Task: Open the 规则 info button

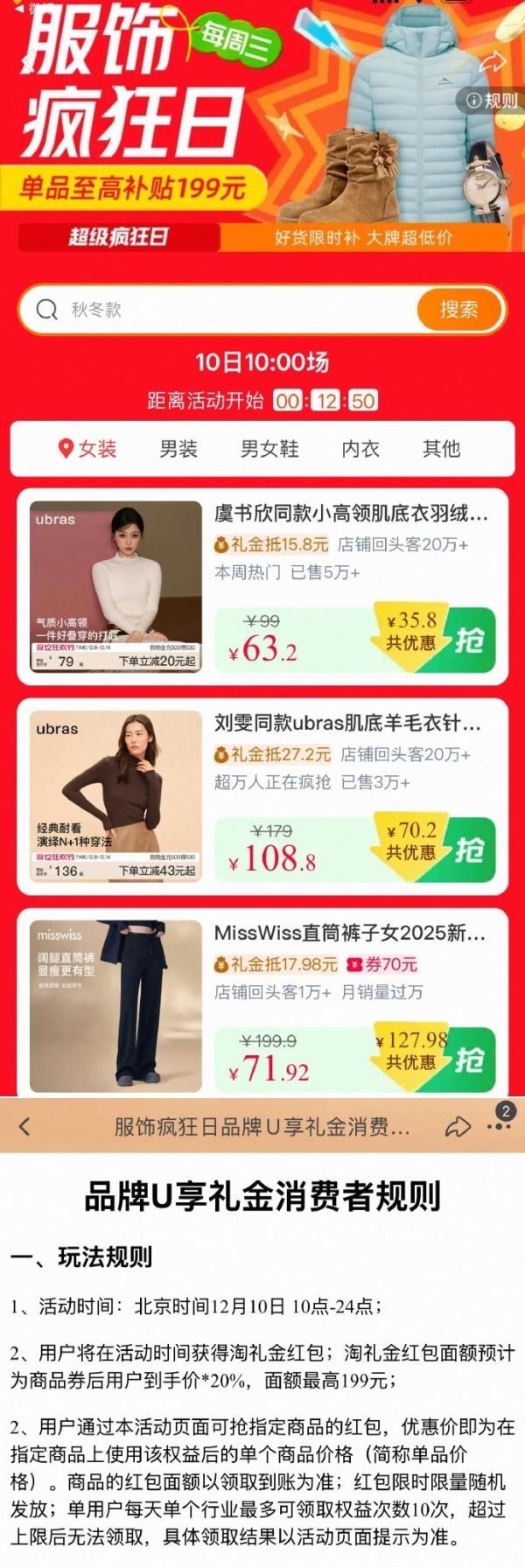Action: tap(493, 101)
